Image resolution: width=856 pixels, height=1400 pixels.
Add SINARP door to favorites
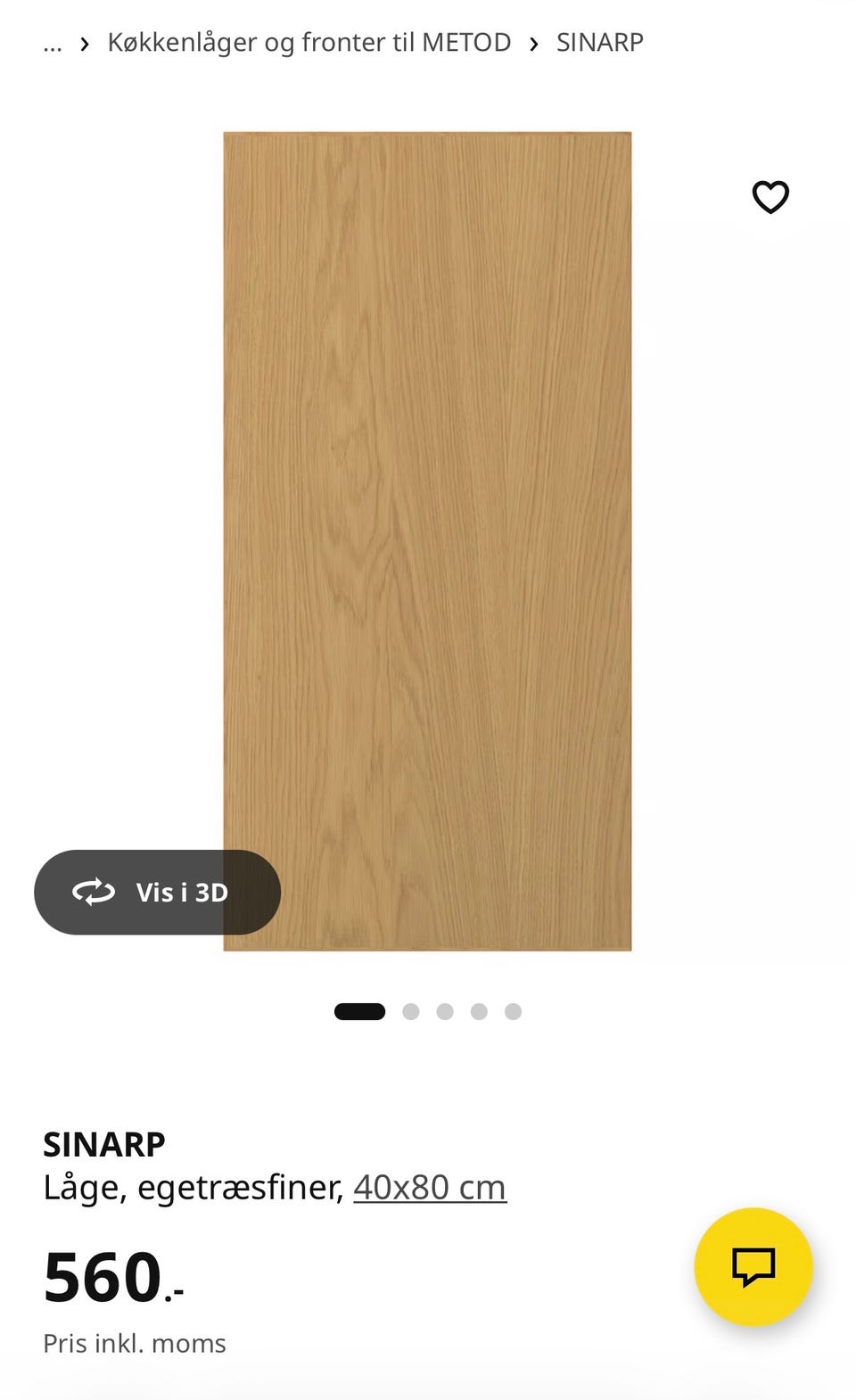(770, 197)
